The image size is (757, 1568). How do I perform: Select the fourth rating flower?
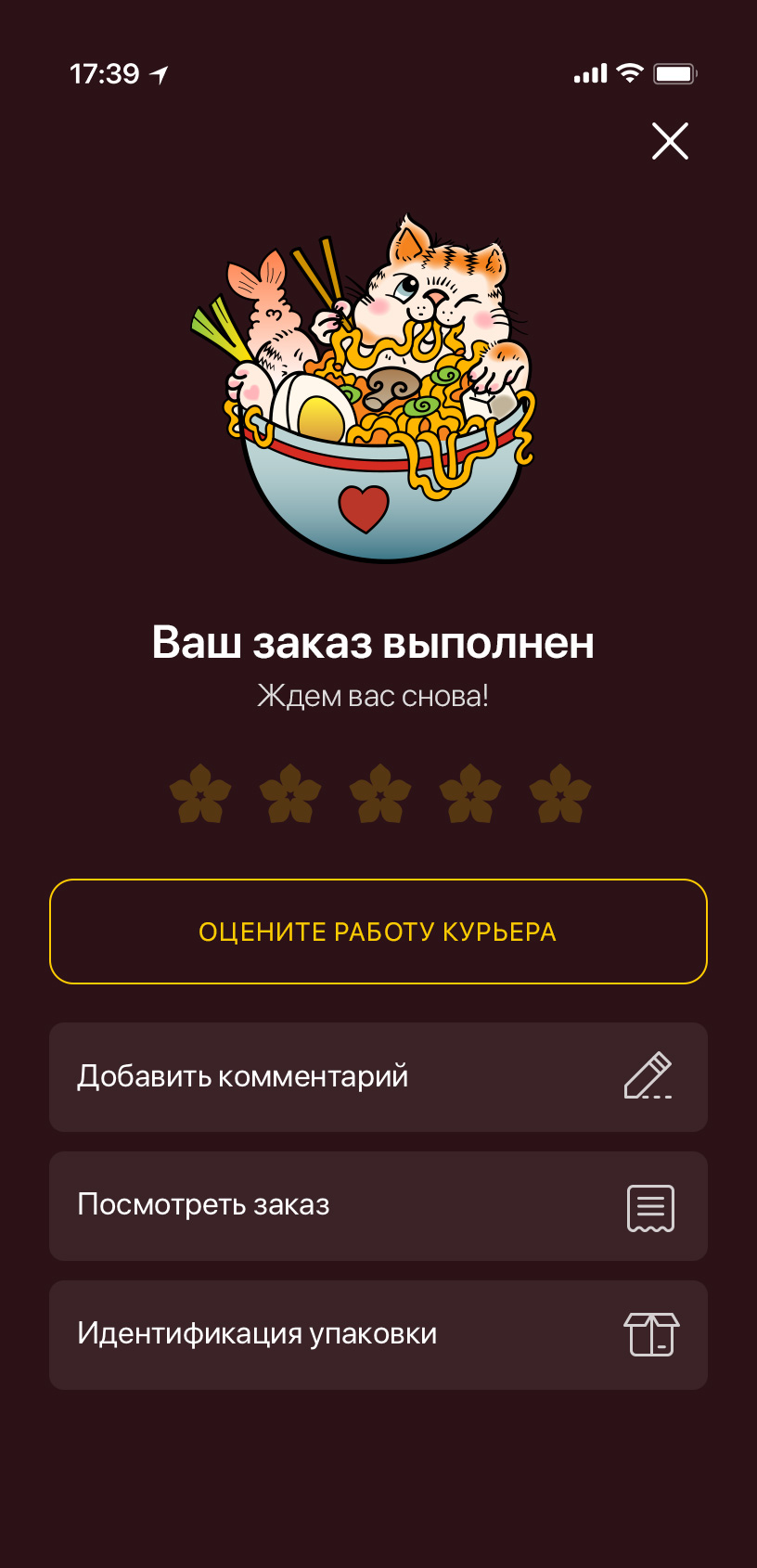click(x=470, y=794)
